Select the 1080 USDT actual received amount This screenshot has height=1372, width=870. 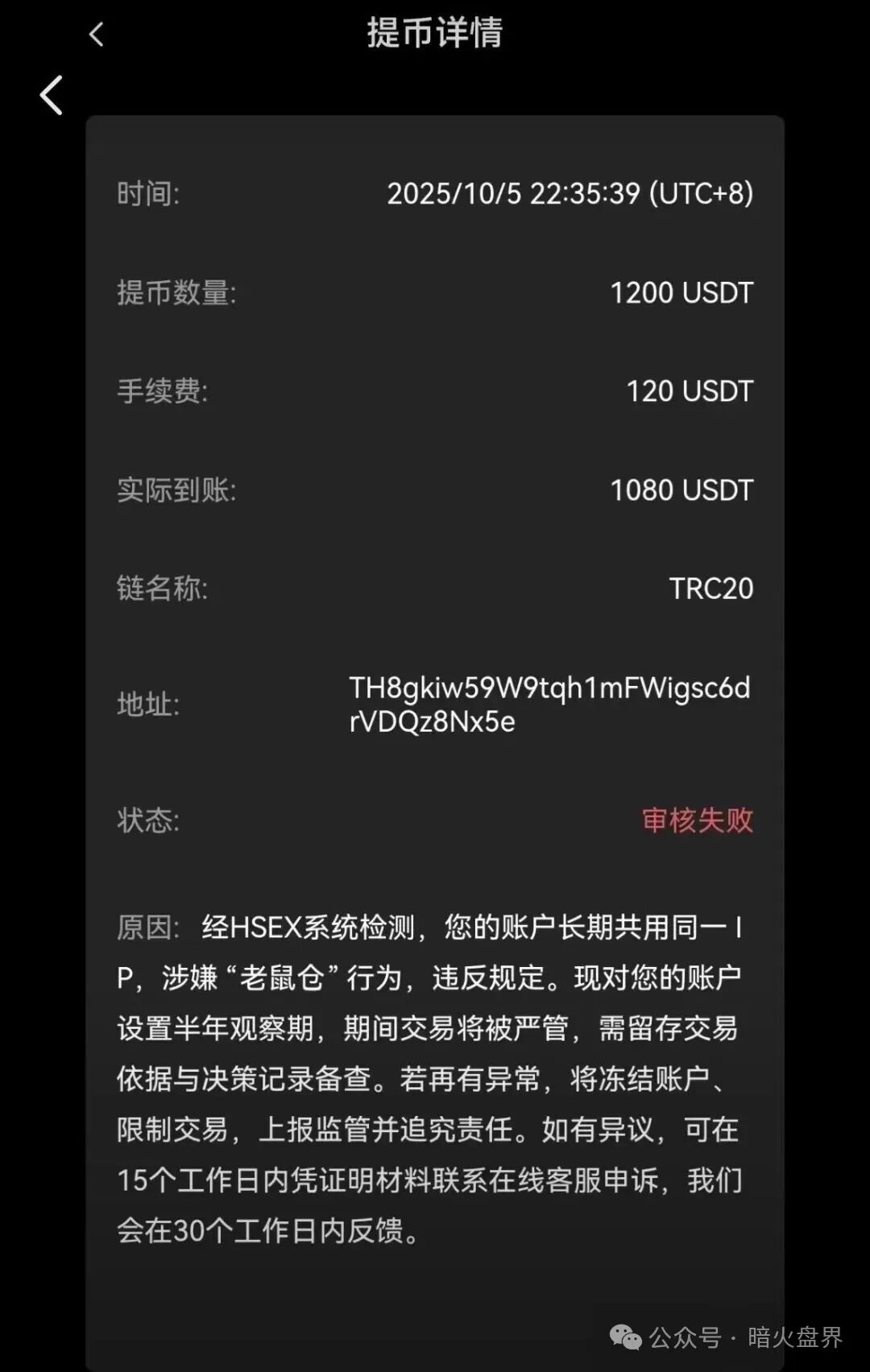[x=681, y=490]
